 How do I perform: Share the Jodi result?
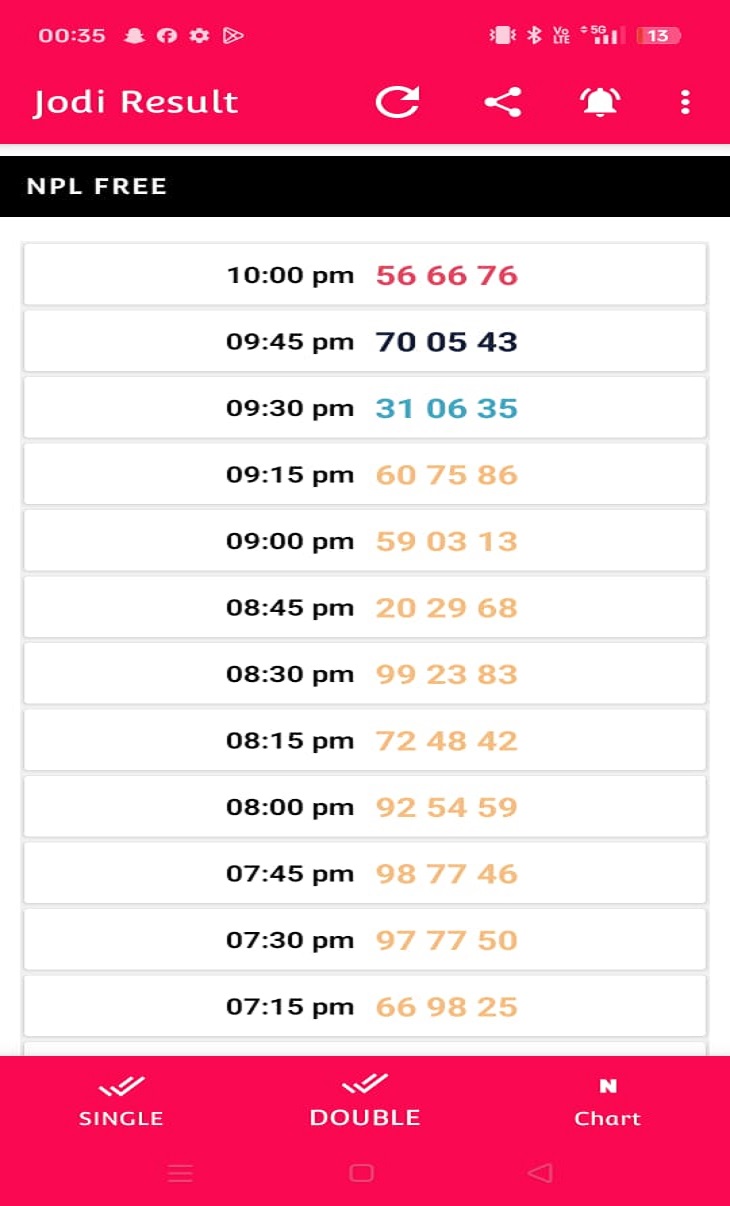tap(502, 102)
